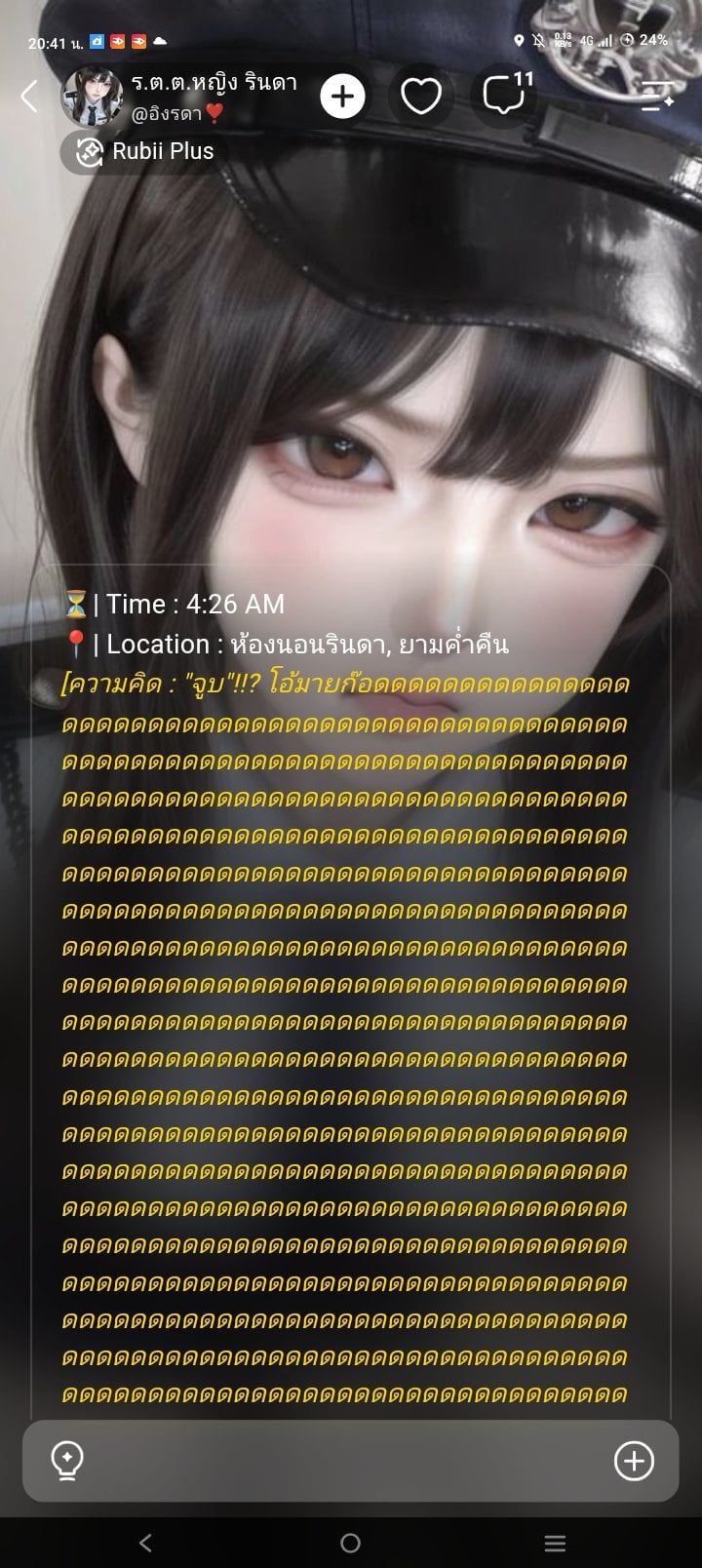
Task: Open the comments bubble showing 11
Action: (505, 95)
